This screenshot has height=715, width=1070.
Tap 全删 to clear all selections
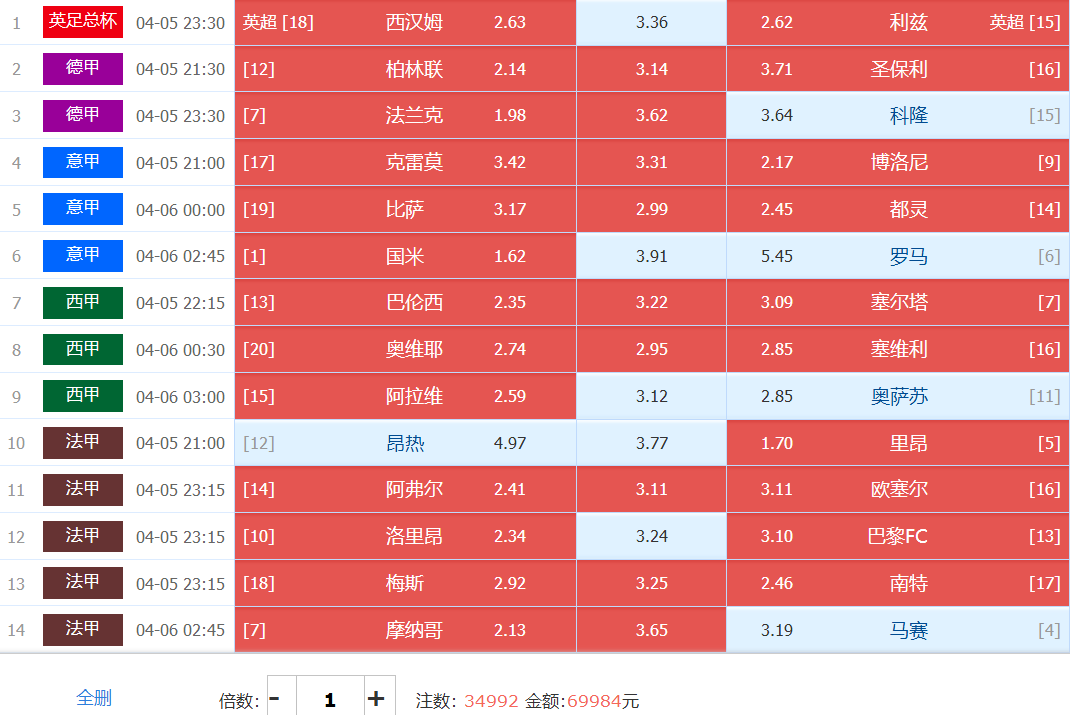coord(94,698)
